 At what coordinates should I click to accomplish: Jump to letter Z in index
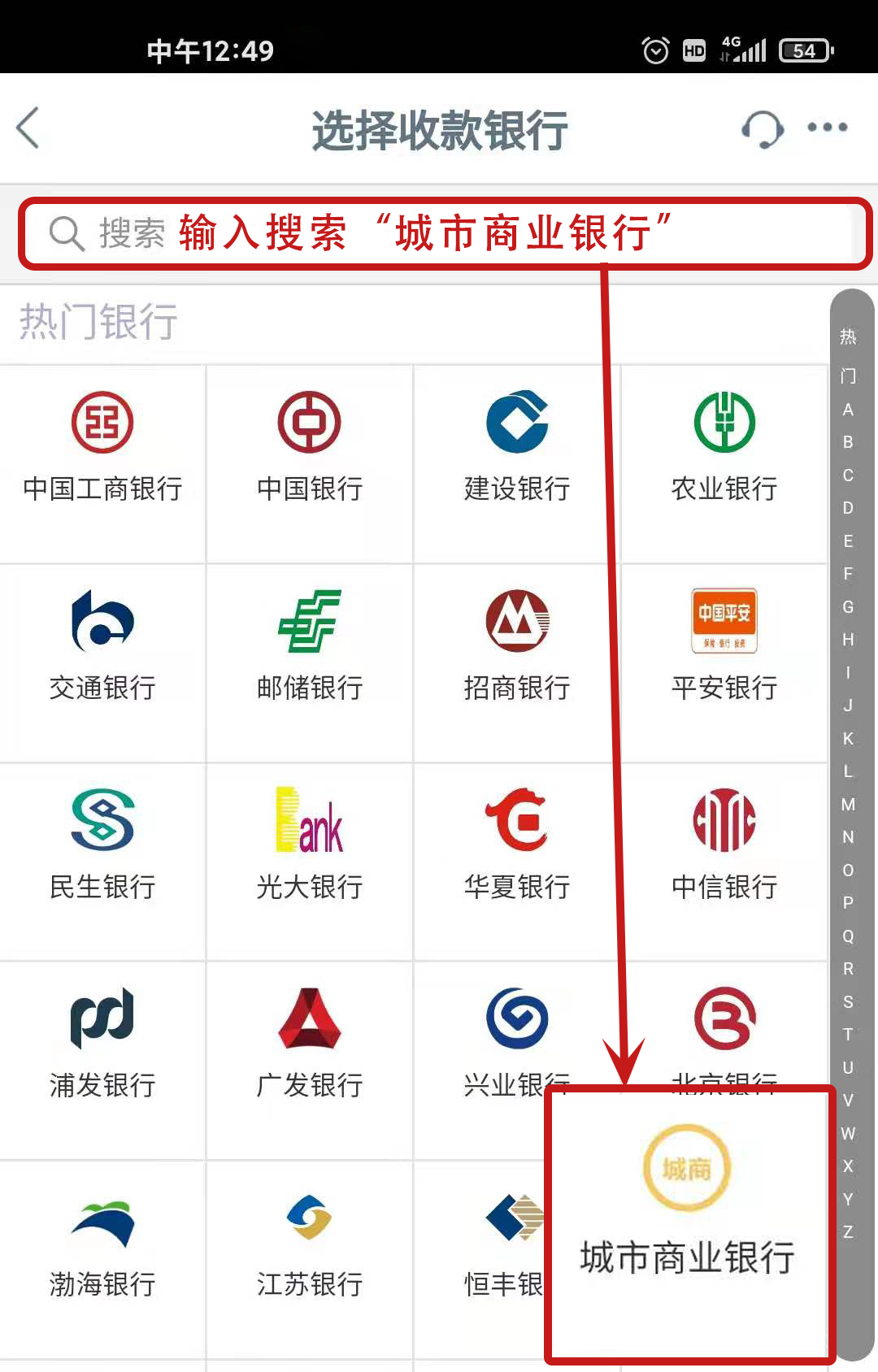coord(848,1232)
